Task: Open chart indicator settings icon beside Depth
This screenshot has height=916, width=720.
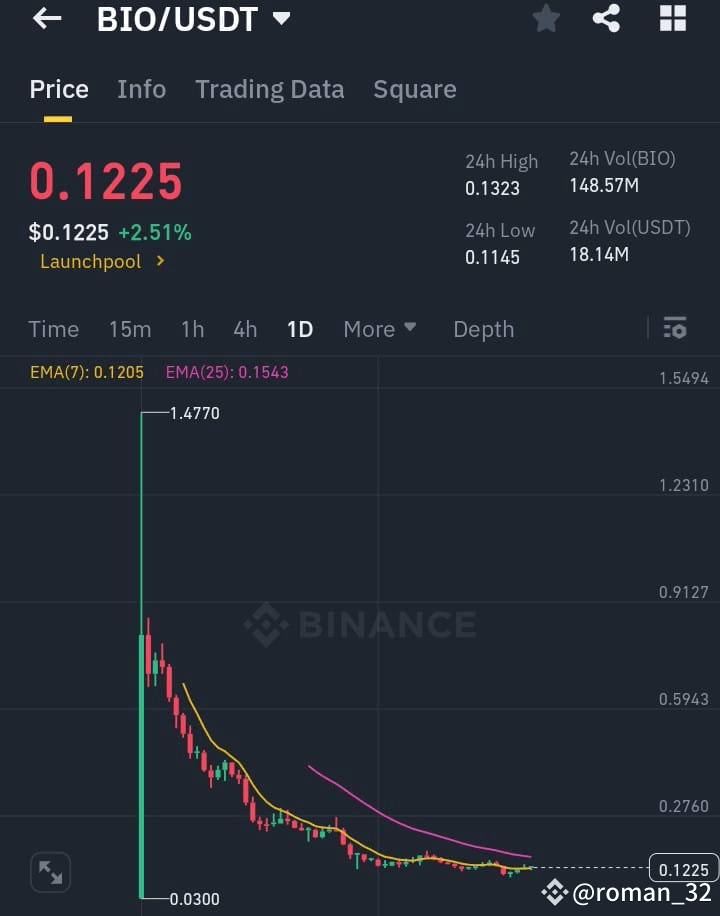Action: pyautogui.click(x=675, y=327)
